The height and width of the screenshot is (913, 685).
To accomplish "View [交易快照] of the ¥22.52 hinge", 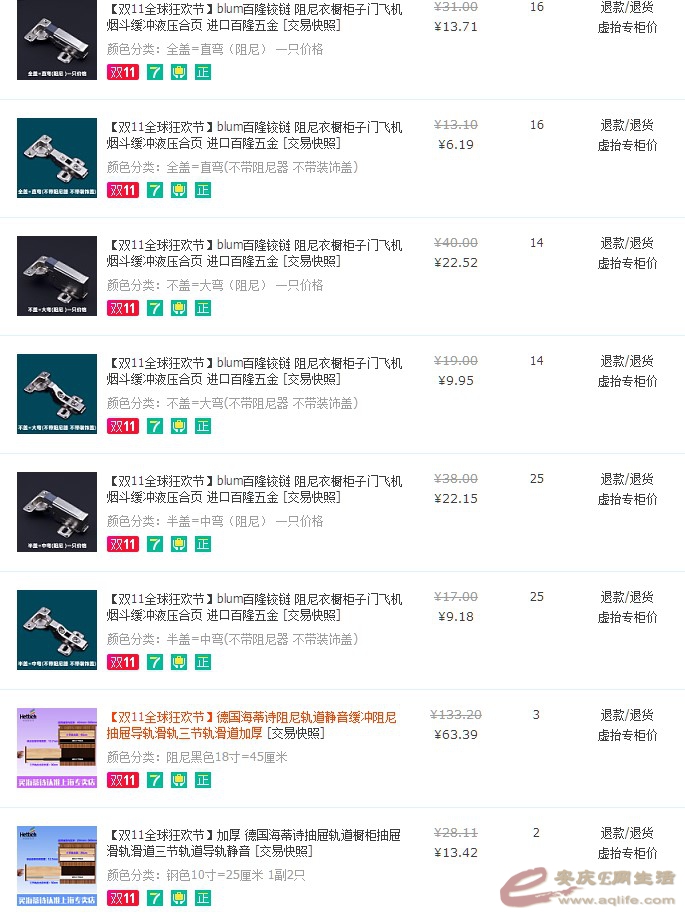I will click(311, 262).
